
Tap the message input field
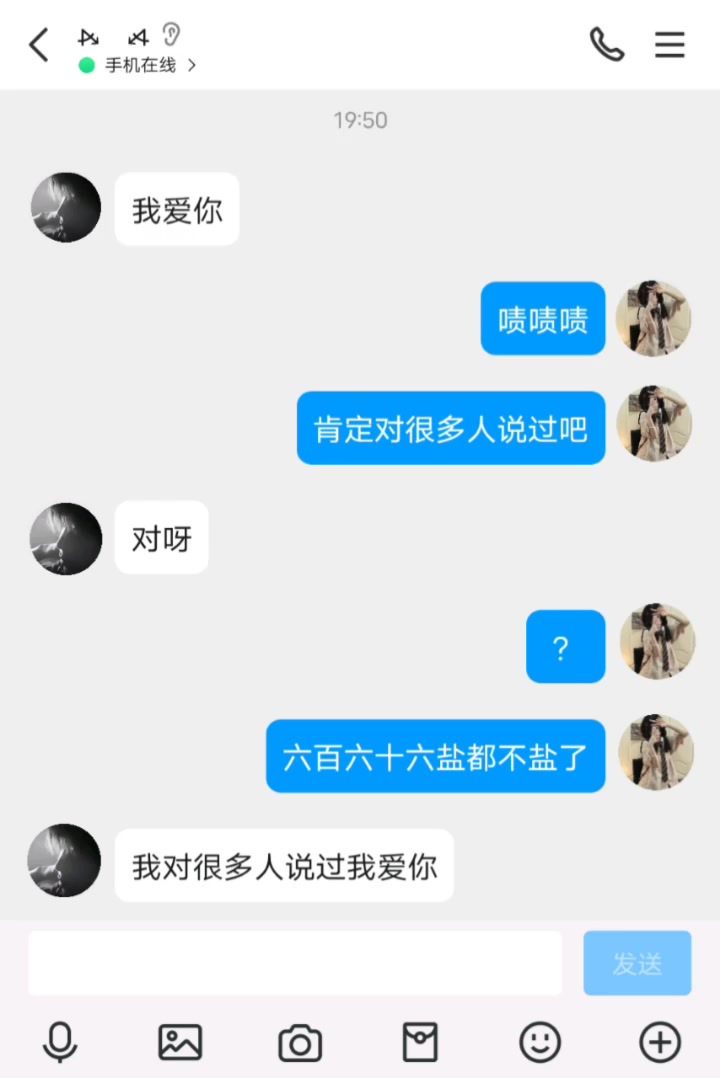(x=295, y=963)
